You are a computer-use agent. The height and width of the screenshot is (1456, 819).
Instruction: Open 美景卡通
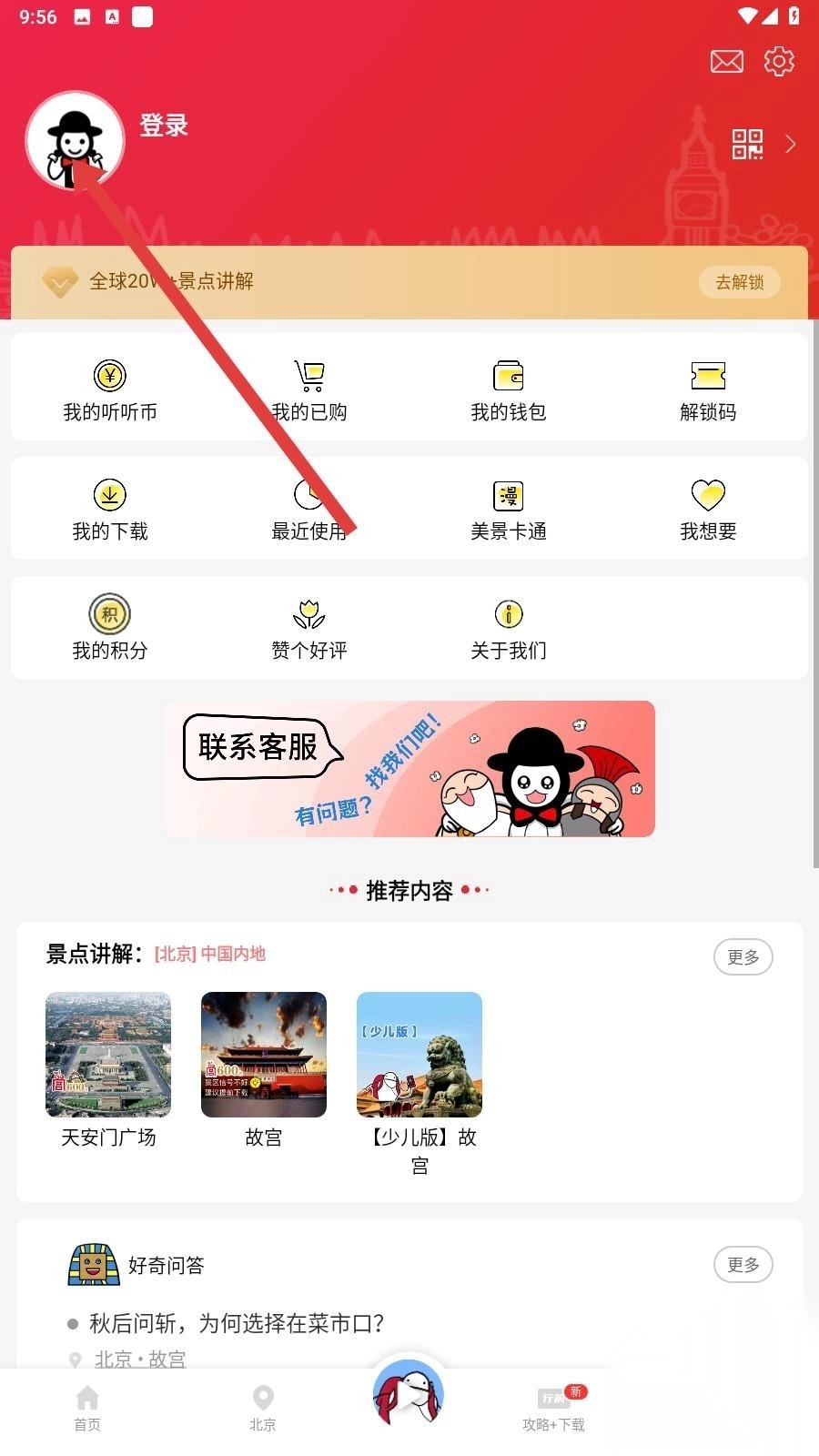508,510
